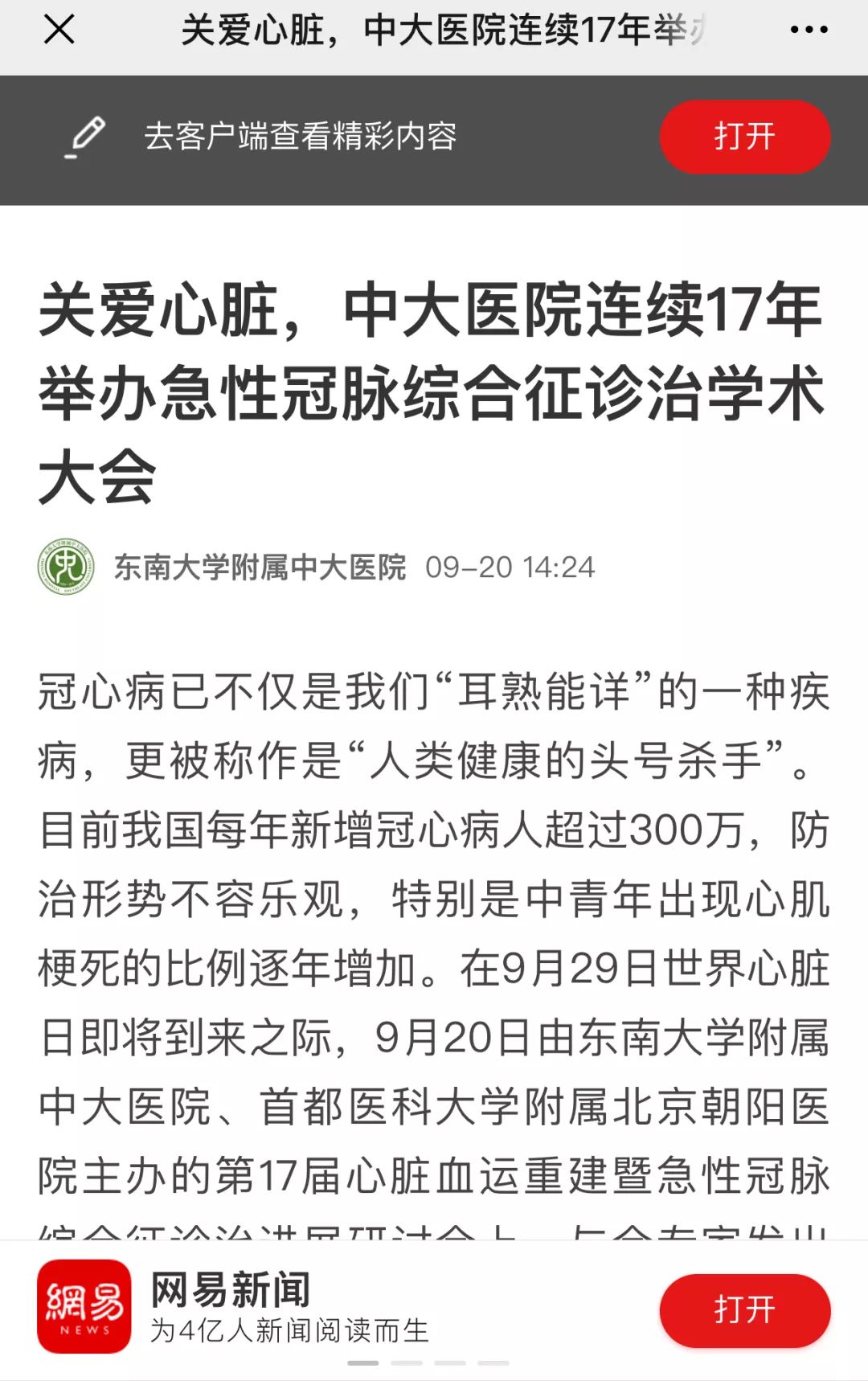868x1381 pixels.
Task: Tap 打开 in the top client banner
Action: point(744,137)
